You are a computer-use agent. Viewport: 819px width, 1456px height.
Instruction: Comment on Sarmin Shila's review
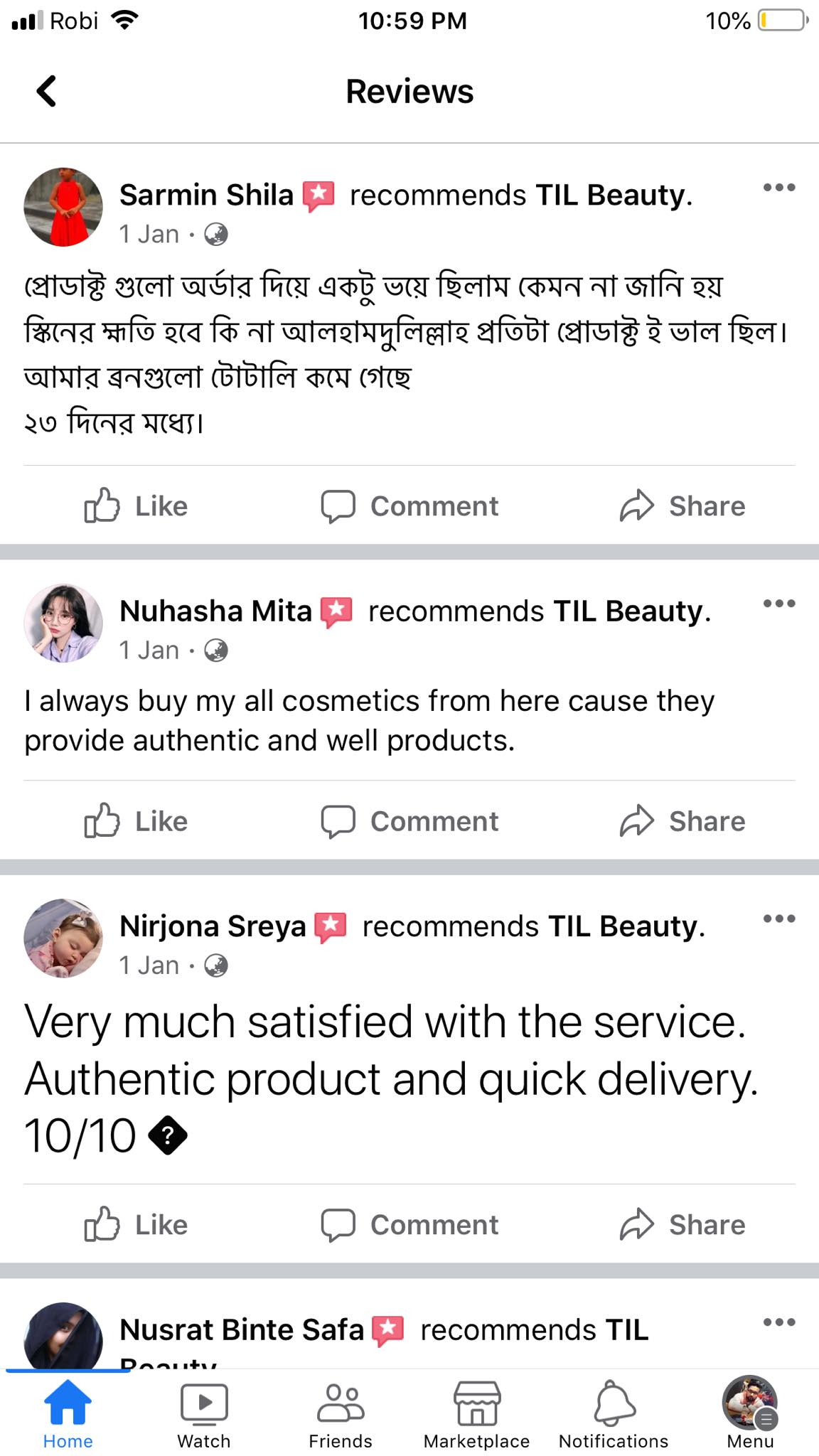409,506
